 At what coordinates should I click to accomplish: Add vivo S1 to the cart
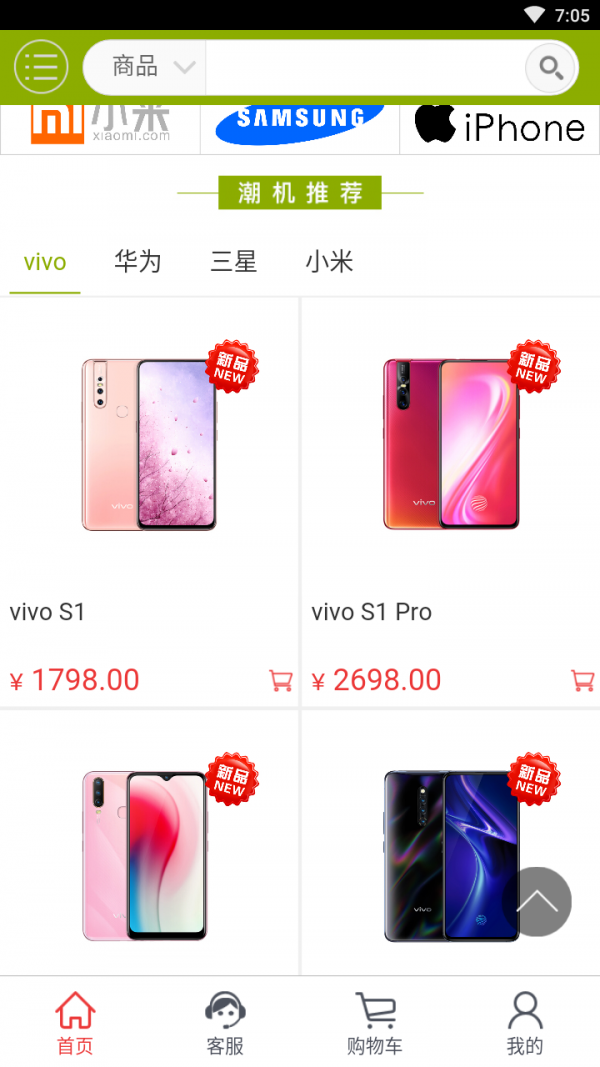(x=281, y=681)
